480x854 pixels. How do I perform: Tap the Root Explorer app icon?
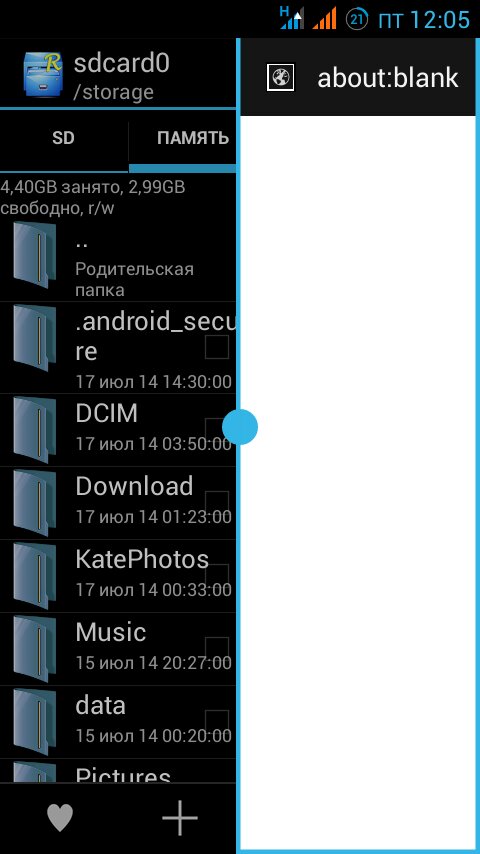click(x=43, y=75)
